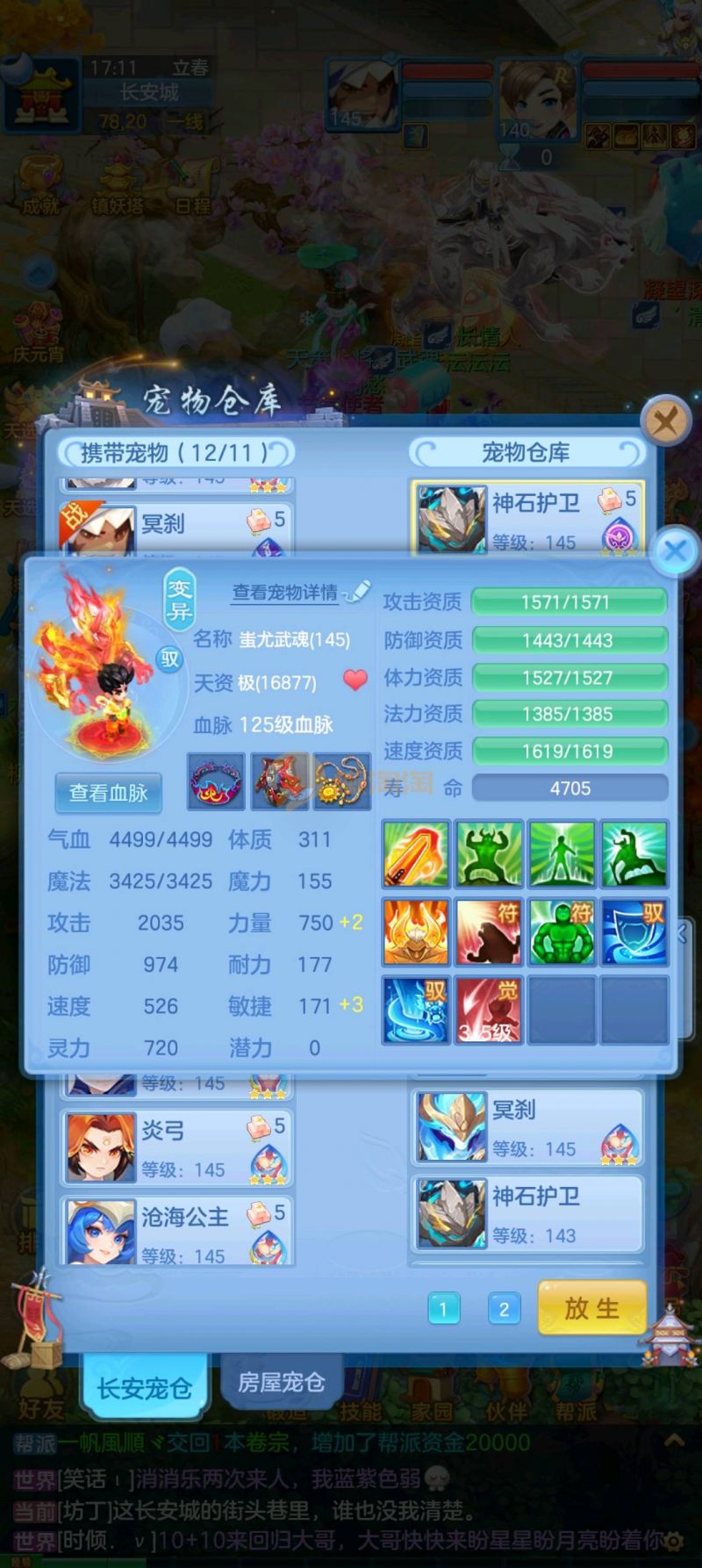
Task: Switch to page 1 of the warehouse
Action: click(x=443, y=1309)
